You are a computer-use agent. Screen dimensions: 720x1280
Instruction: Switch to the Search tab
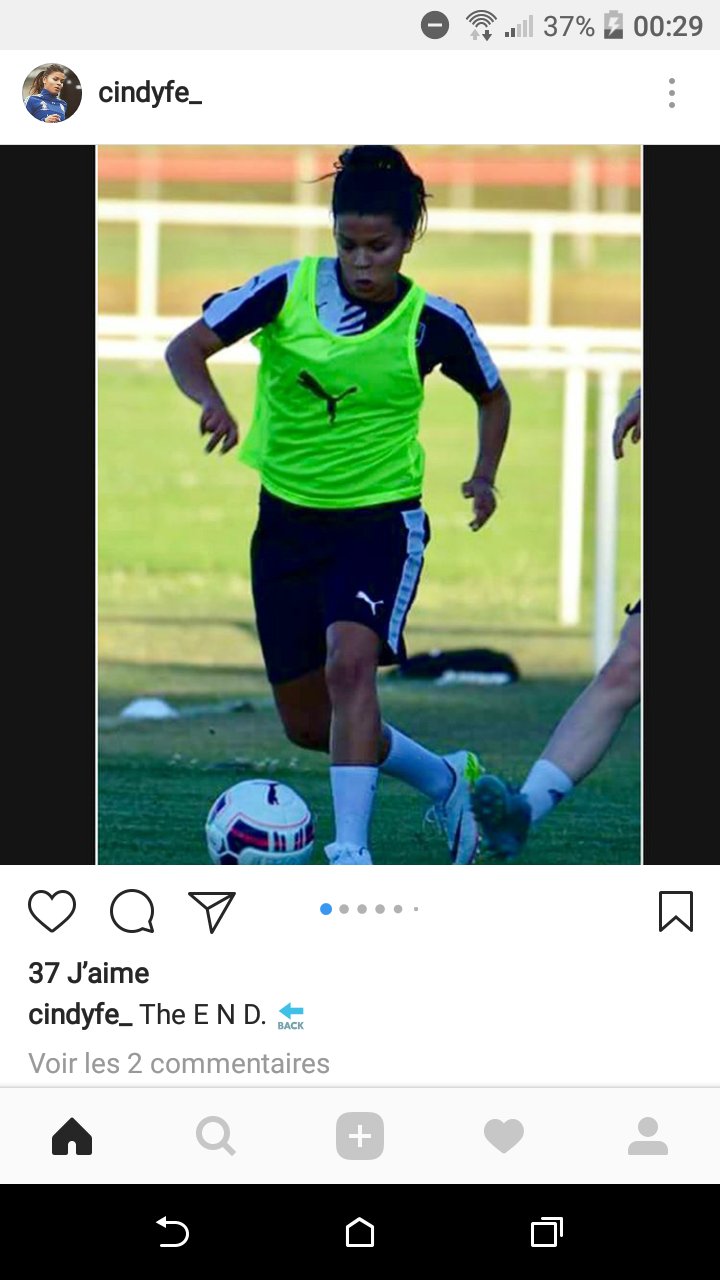click(x=215, y=1137)
